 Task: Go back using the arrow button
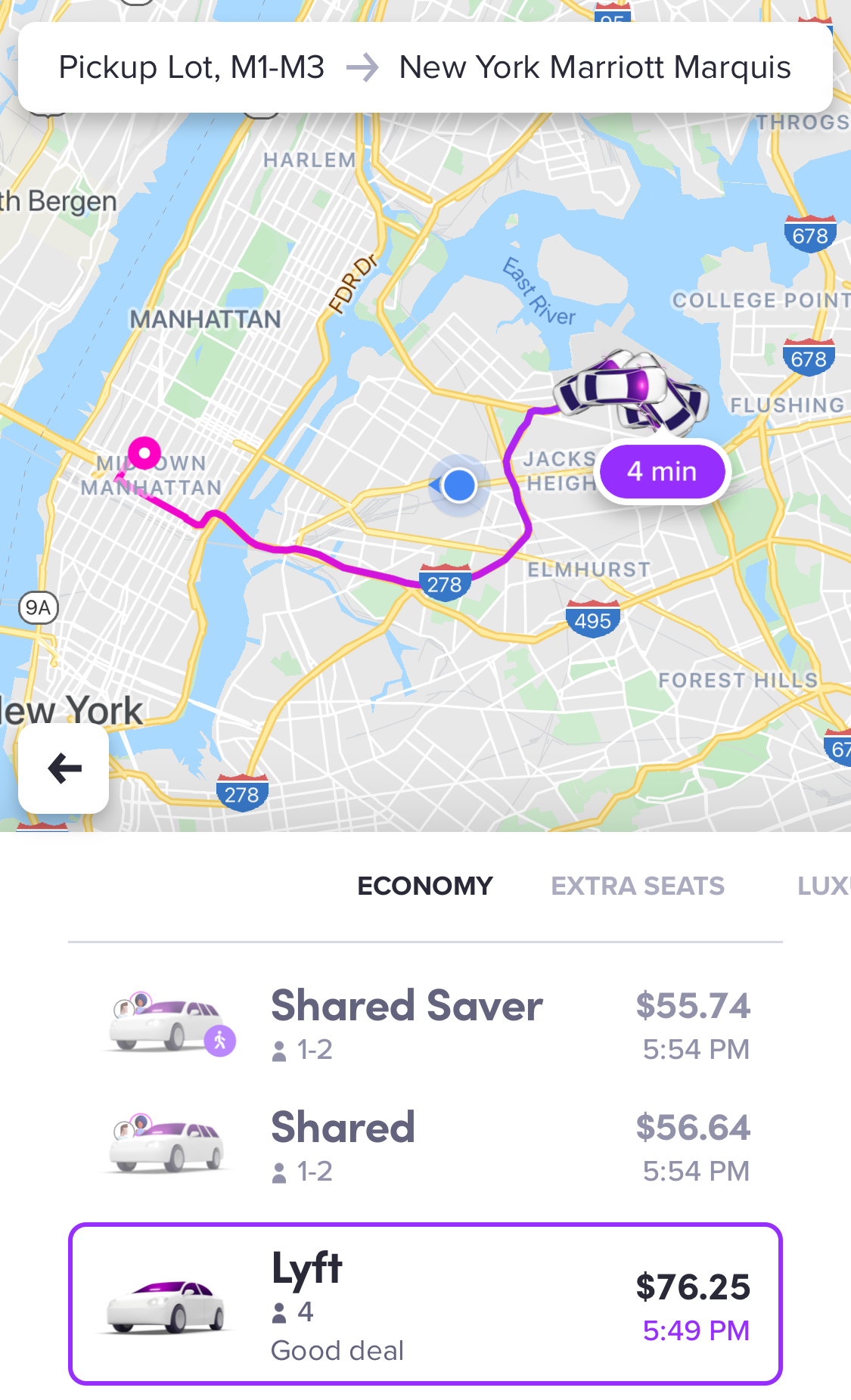(64, 768)
